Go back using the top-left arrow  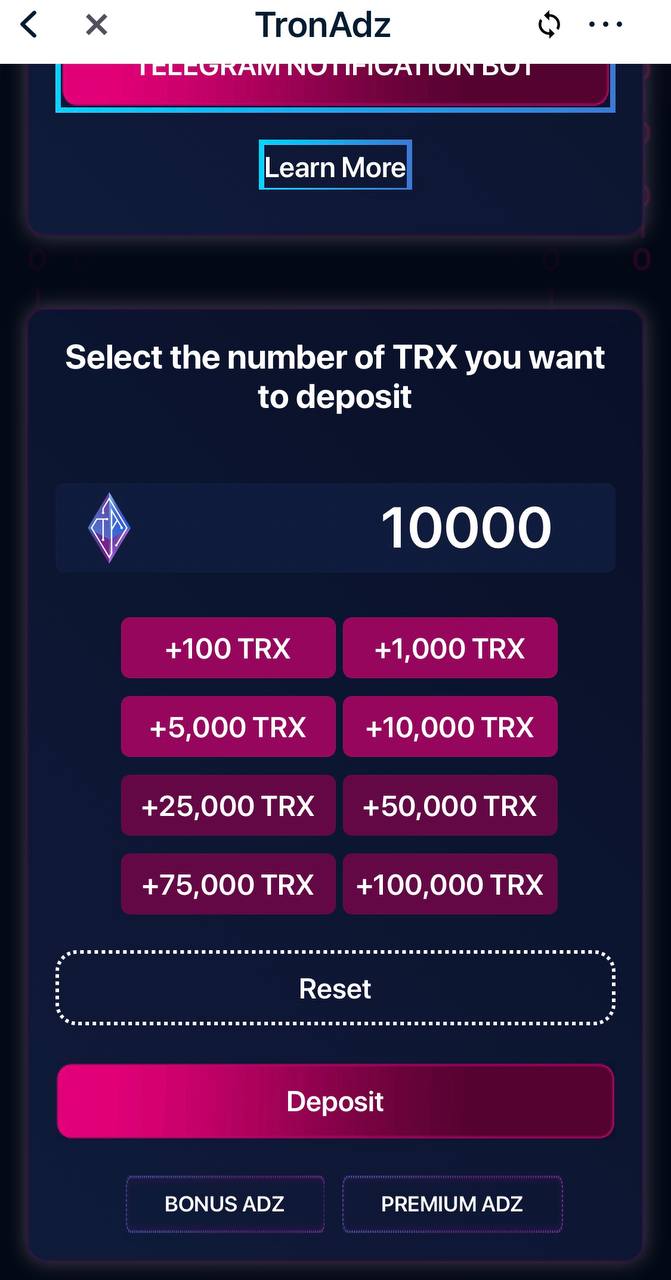29,25
